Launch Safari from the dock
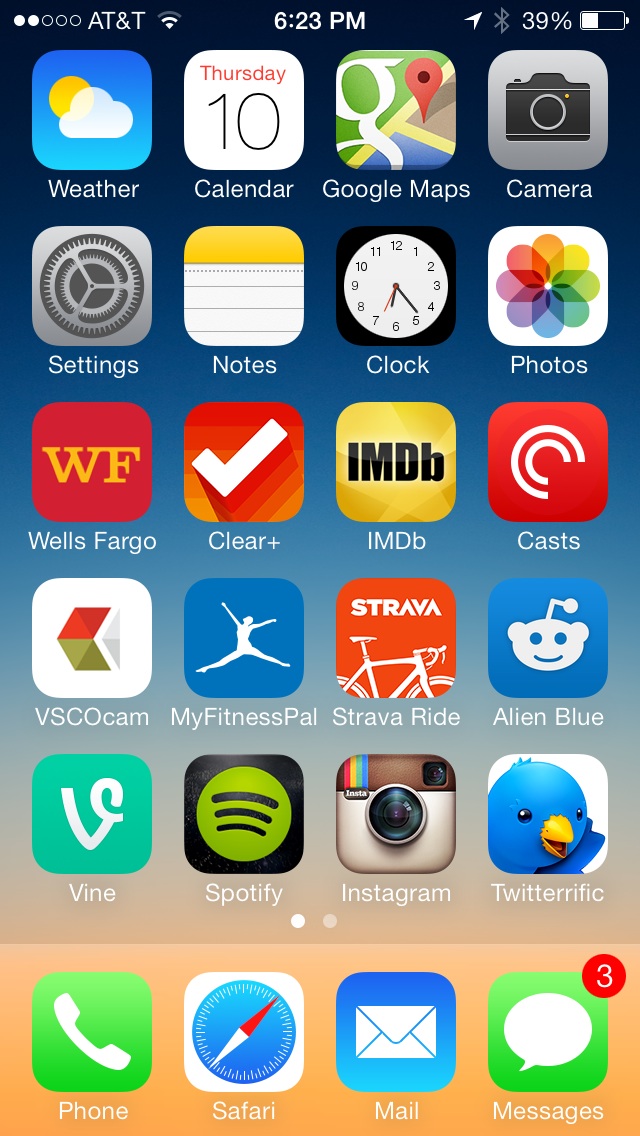 pos(244,1032)
